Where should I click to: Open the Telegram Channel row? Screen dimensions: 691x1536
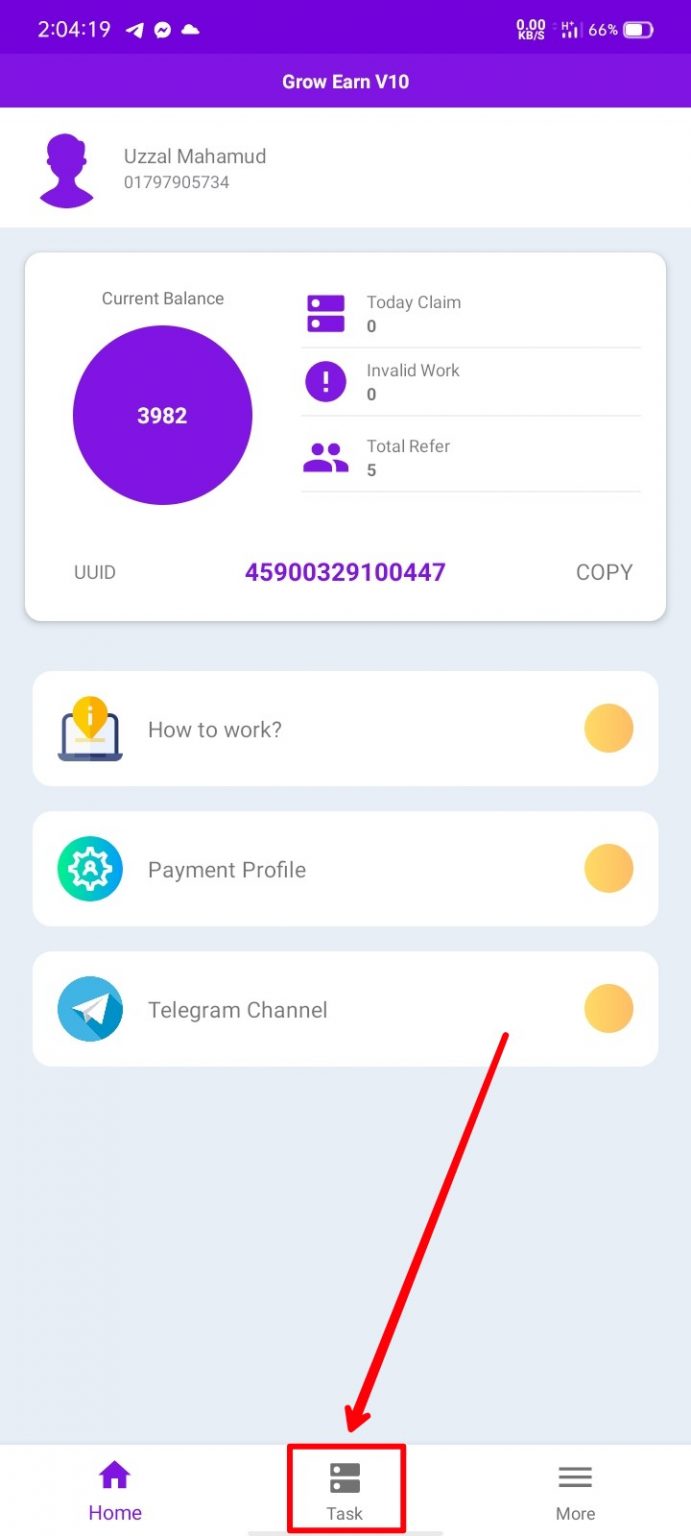(345, 1009)
